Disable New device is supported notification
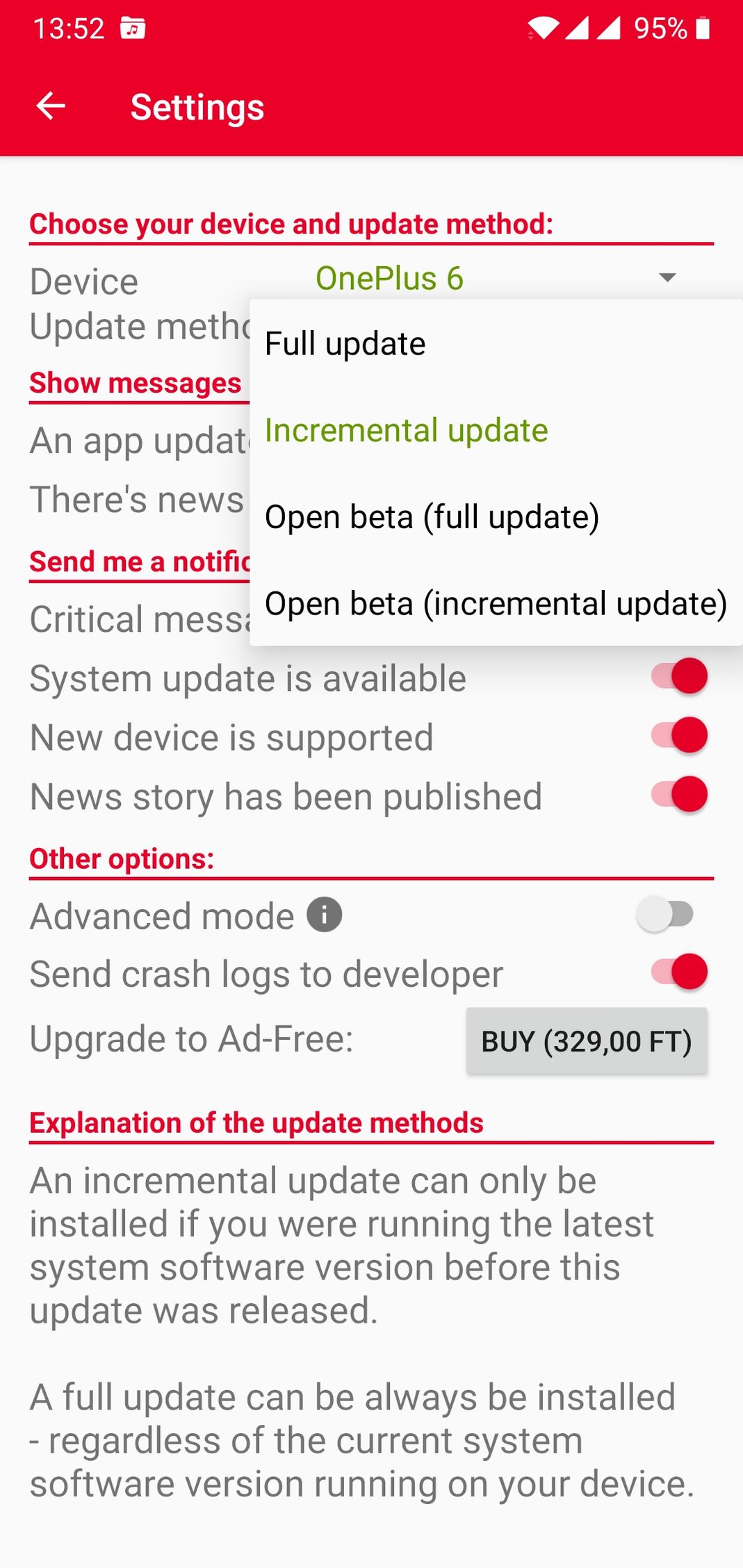 coord(679,735)
